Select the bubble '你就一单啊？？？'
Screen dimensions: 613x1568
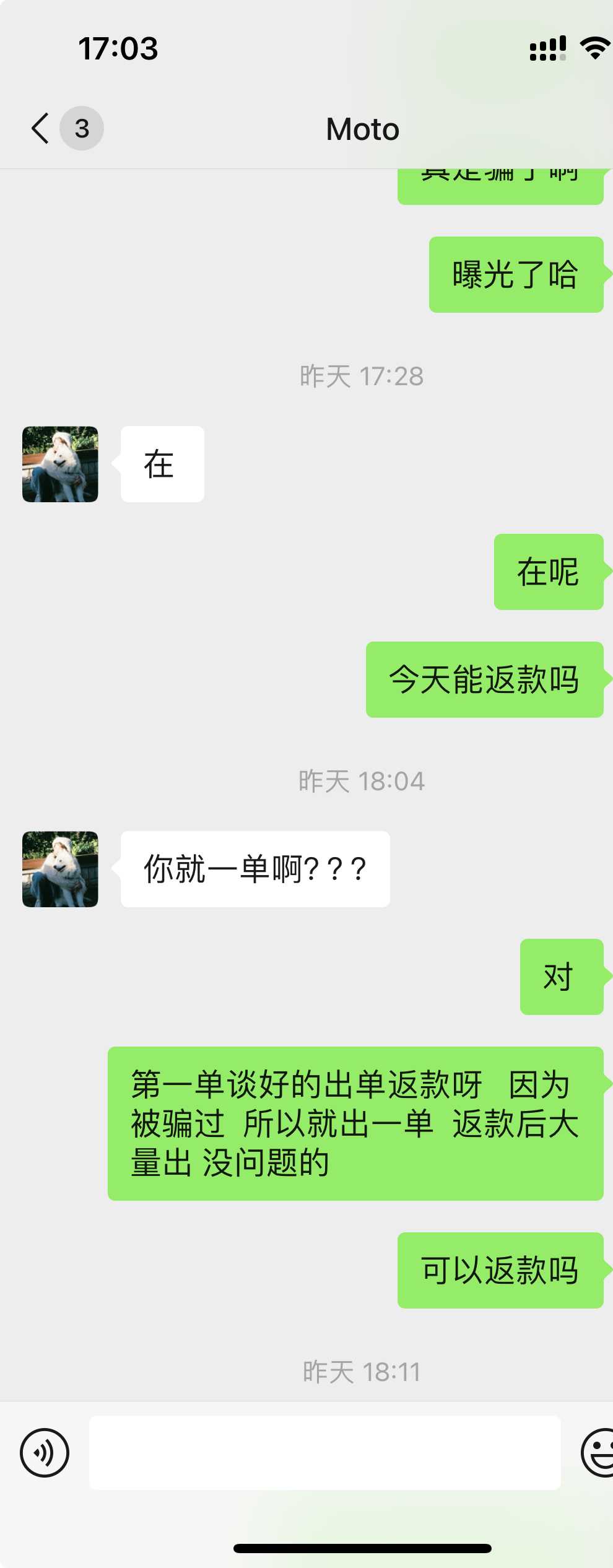tap(254, 869)
